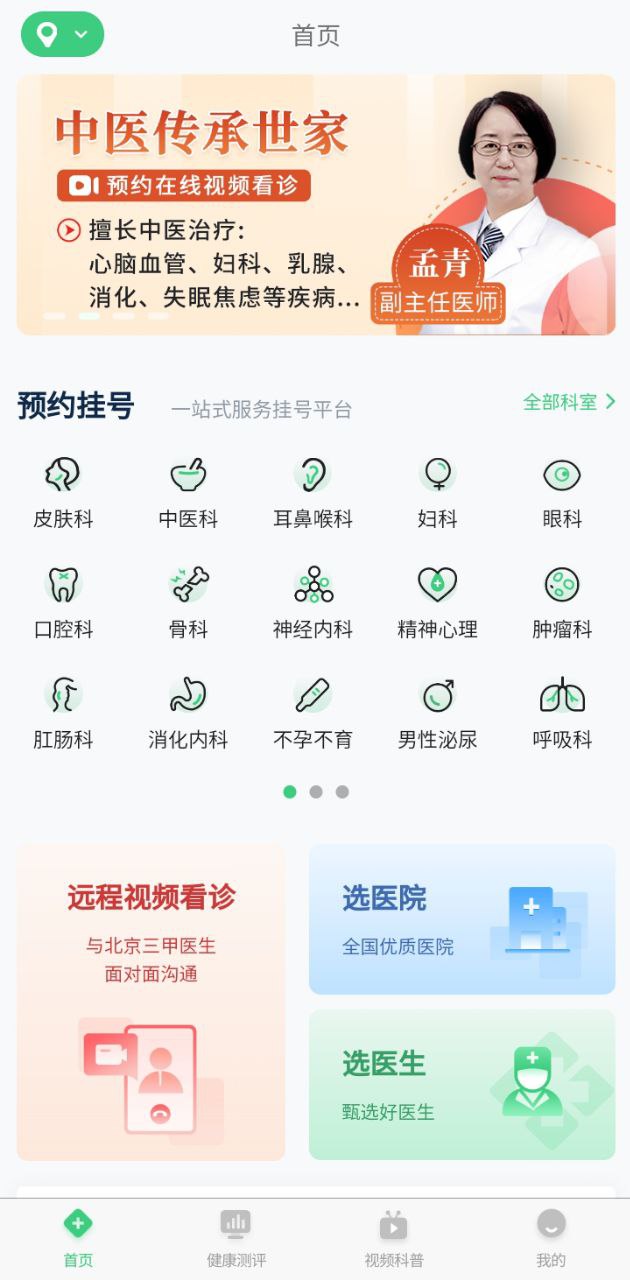Select the 妇科 department
630x1280 pixels.
[x=437, y=491]
